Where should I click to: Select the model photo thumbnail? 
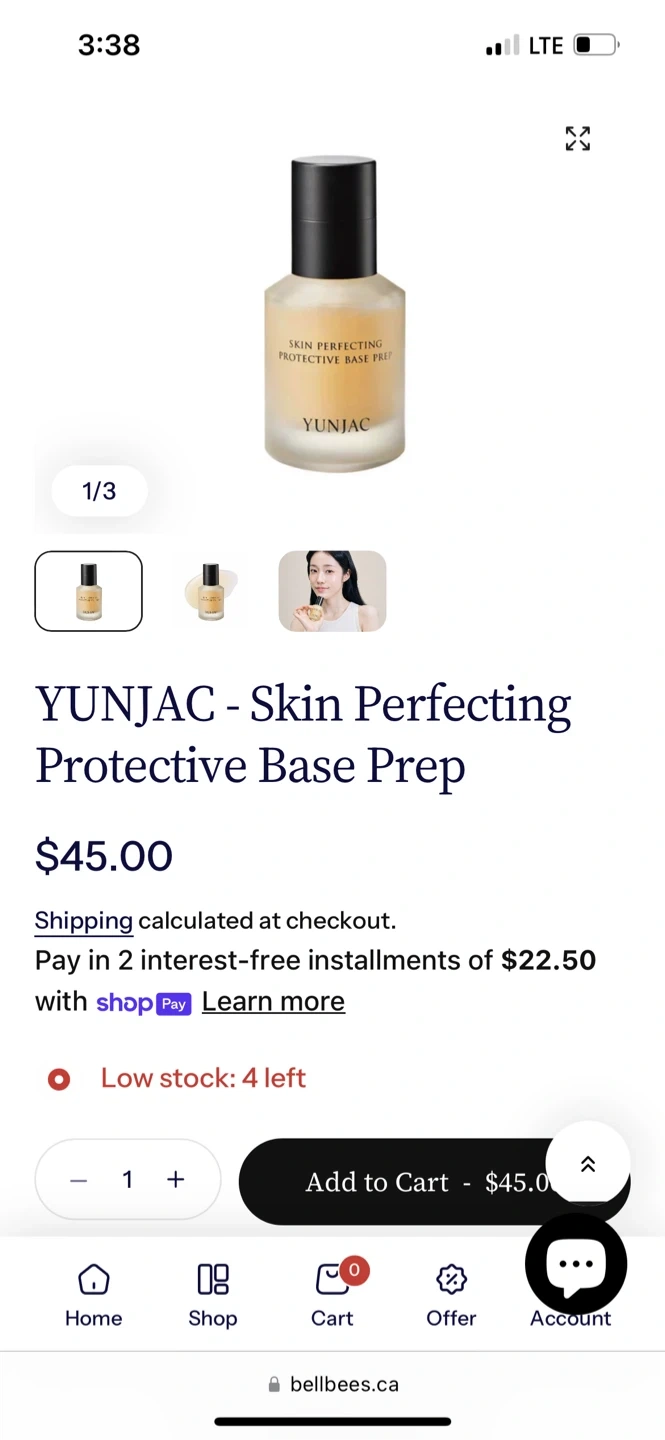[332, 591]
